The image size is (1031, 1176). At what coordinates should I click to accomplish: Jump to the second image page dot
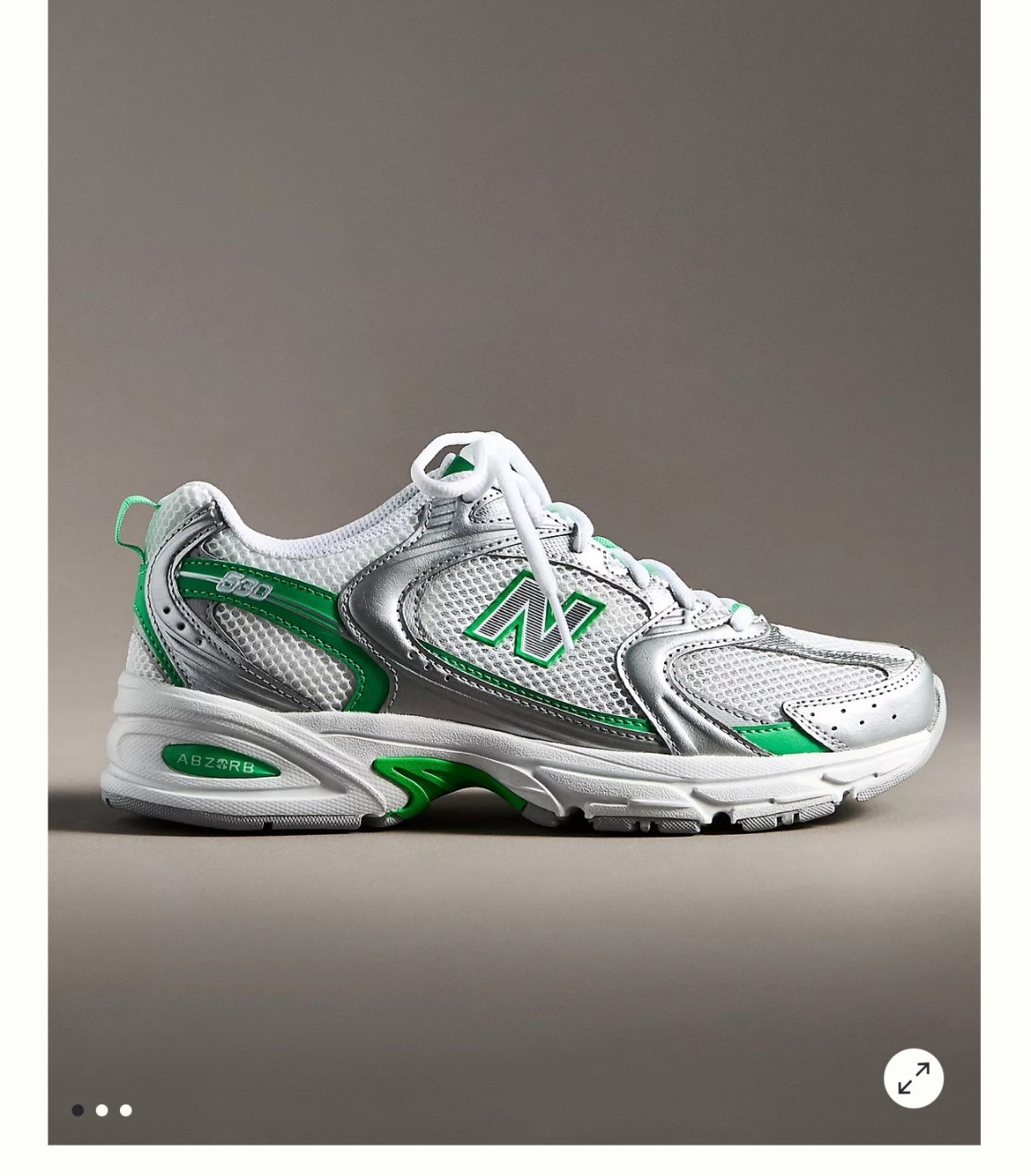[102, 1110]
